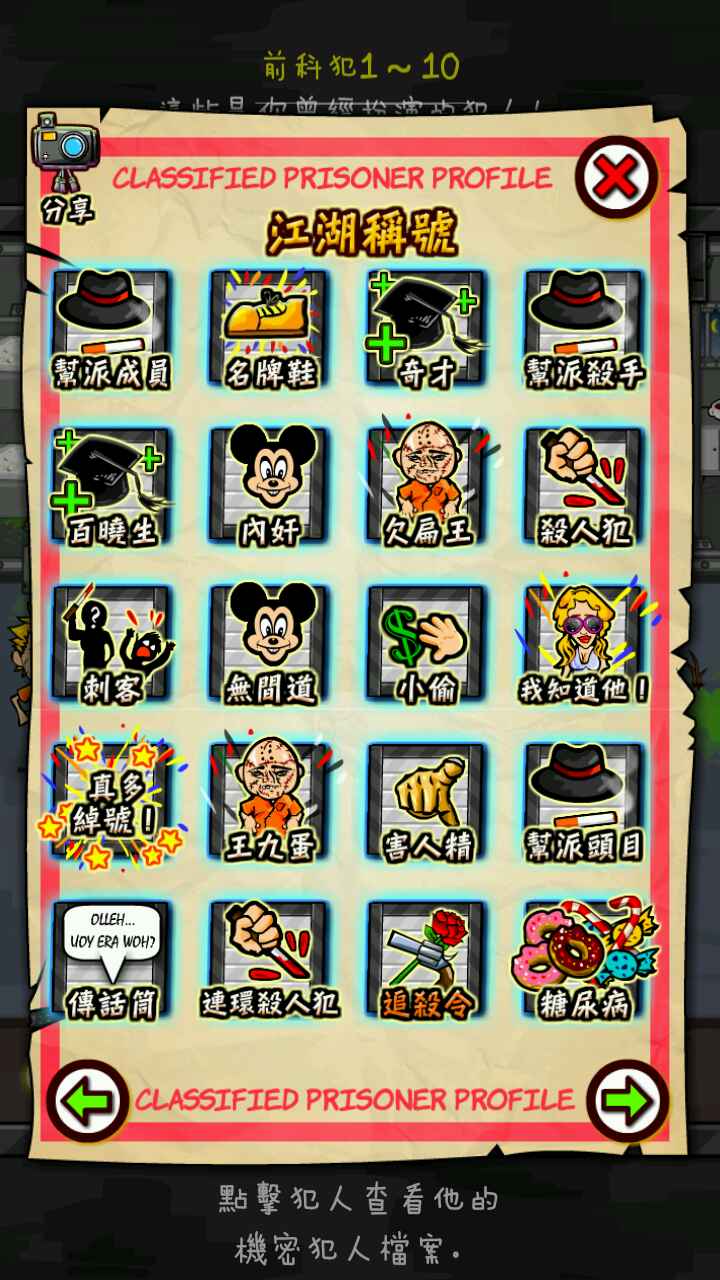Viewport: 720px width, 1280px height.
Task: View the 百曉生 title badge
Action: (111, 486)
